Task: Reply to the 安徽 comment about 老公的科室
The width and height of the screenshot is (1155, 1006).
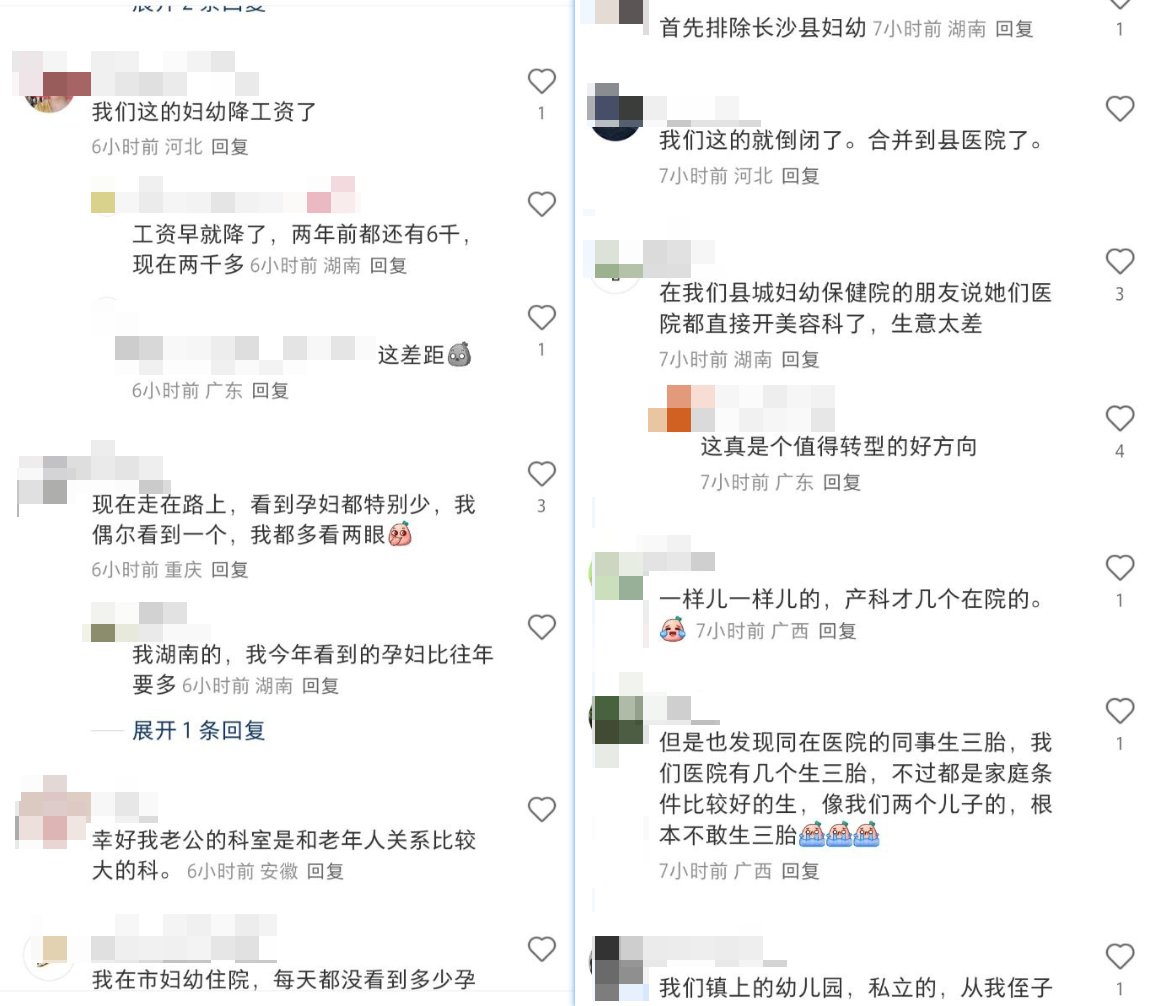Action: click(325, 871)
